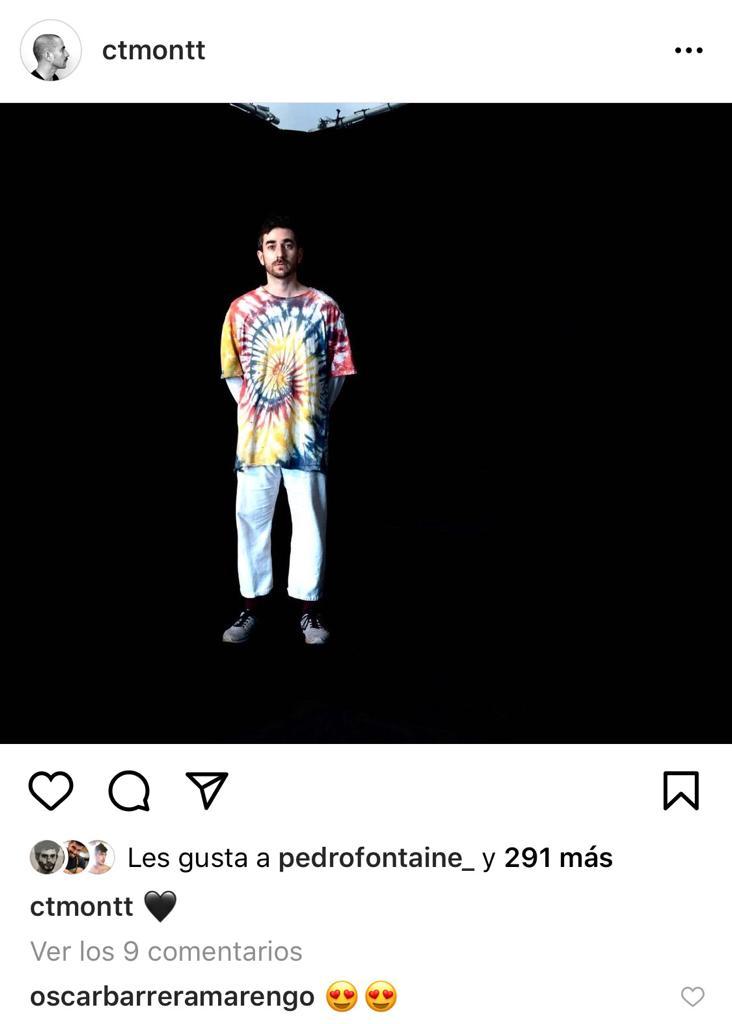732x1024 pixels.
Task: Tap the black heart emoji in the caption
Action: tap(158, 906)
